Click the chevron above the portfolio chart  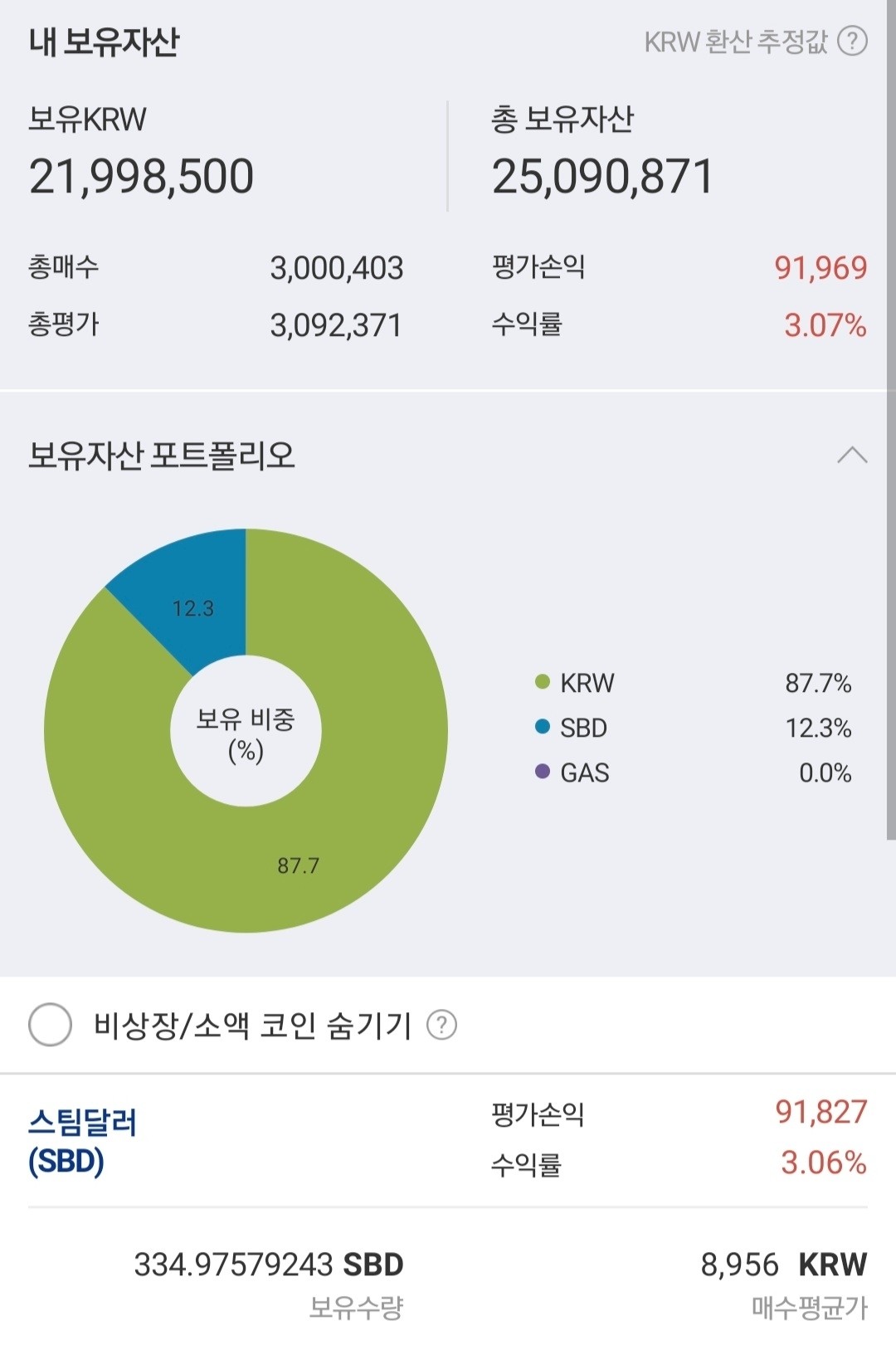[852, 455]
